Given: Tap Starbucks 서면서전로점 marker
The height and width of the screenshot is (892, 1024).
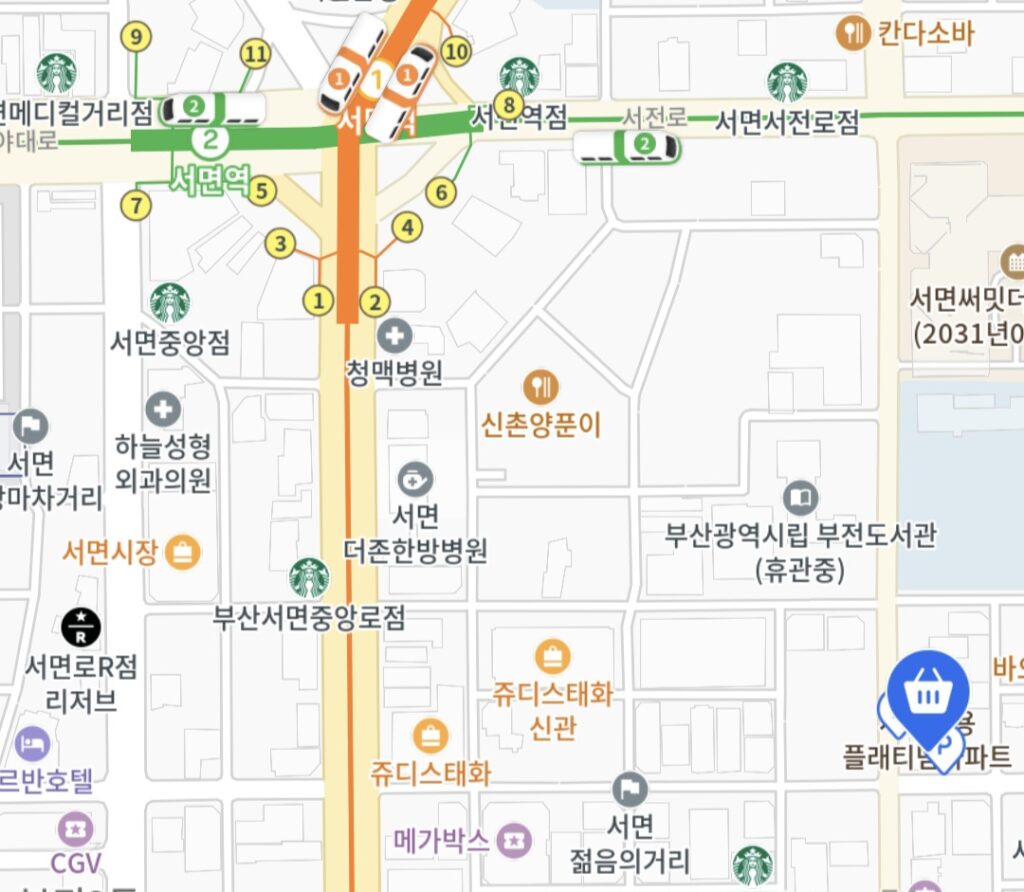Looking at the screenshot, I should tap(787, 83).
